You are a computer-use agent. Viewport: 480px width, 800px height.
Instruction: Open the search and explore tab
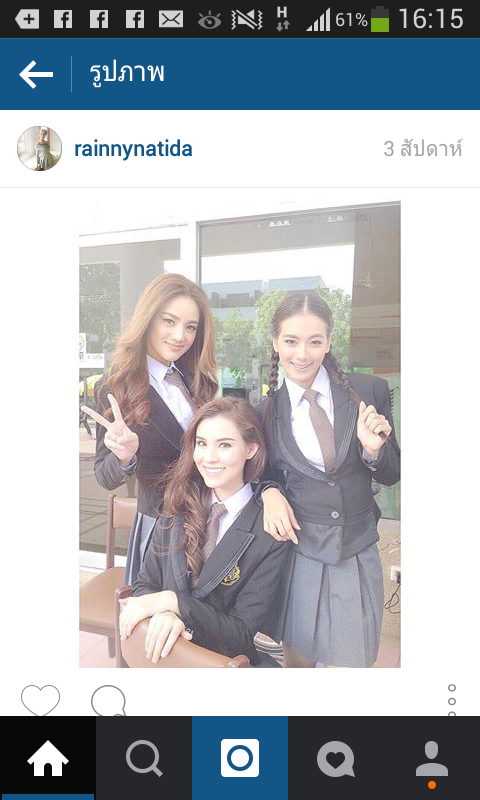click(144, 758)
